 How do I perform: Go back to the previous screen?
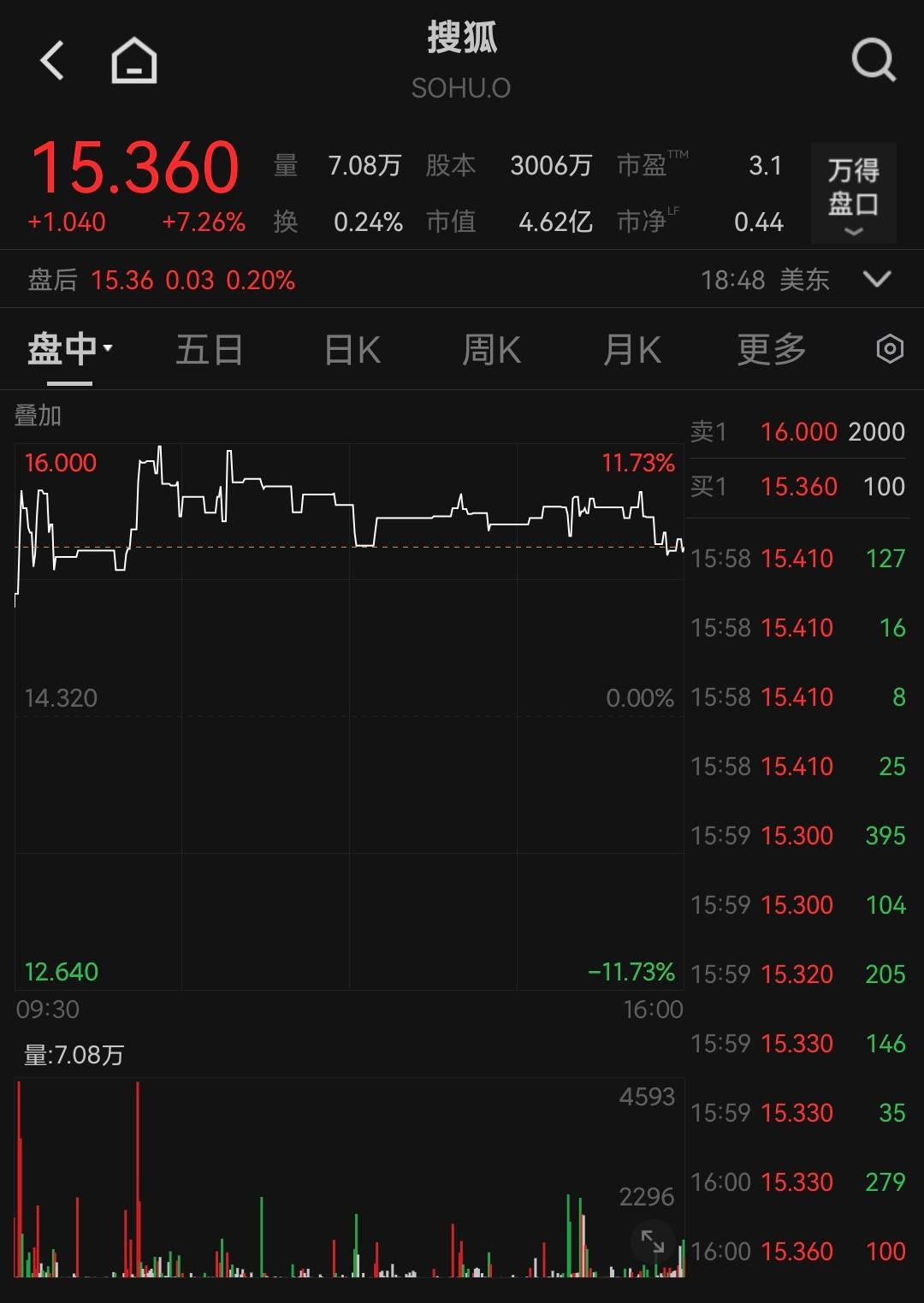point(52,61)
